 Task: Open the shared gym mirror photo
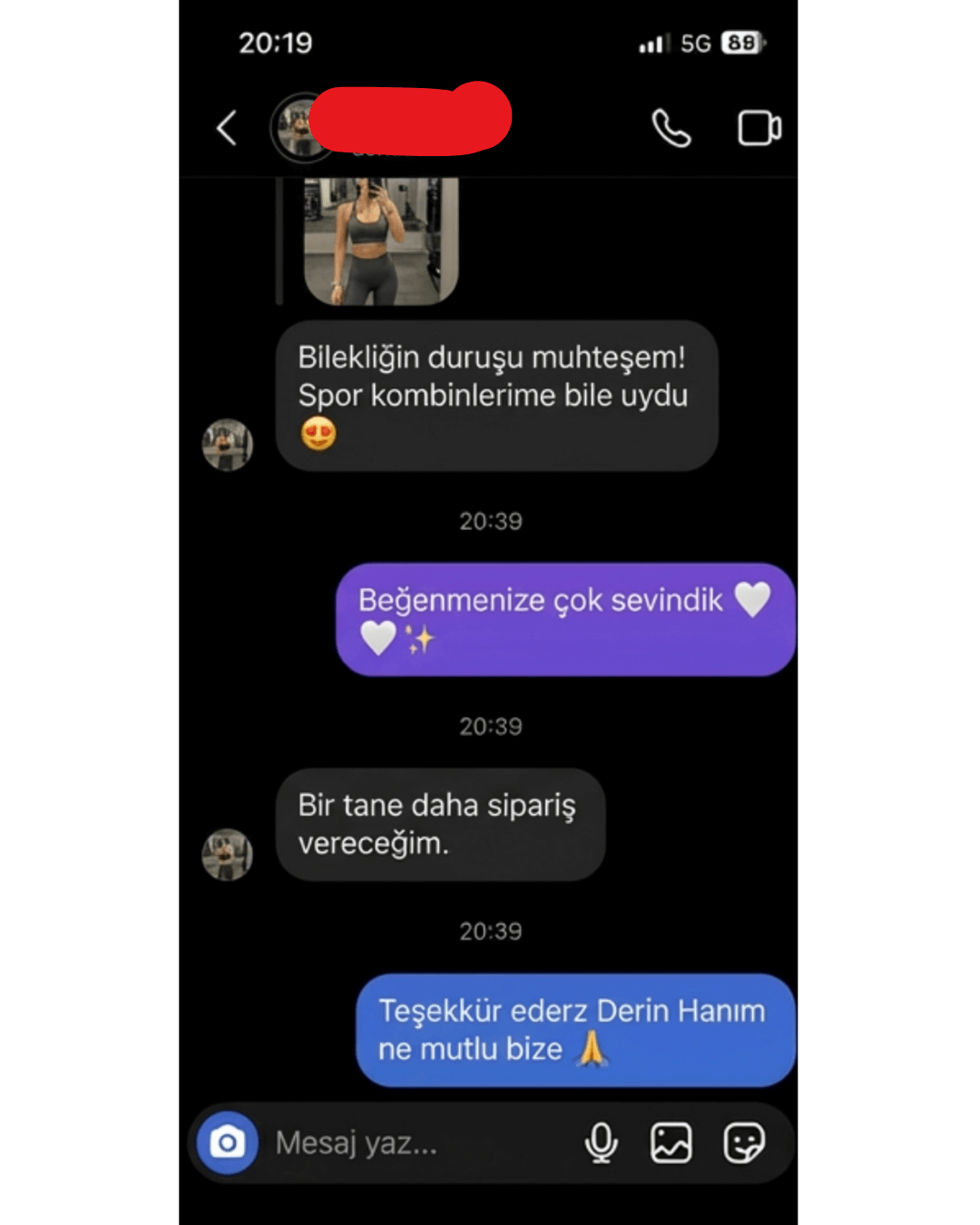click(x=381, y=240)
